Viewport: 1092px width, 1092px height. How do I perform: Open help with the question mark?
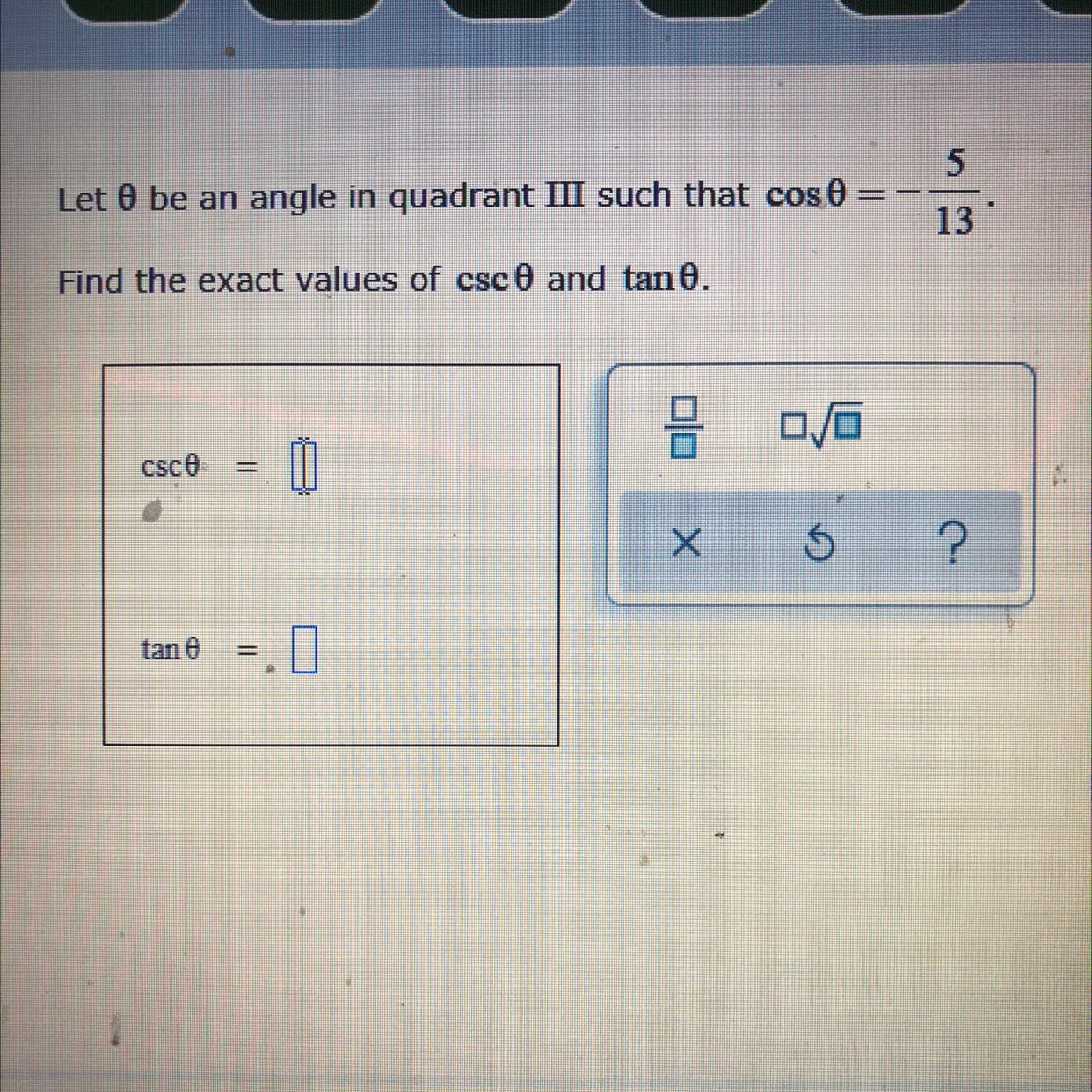pos(953,542)
